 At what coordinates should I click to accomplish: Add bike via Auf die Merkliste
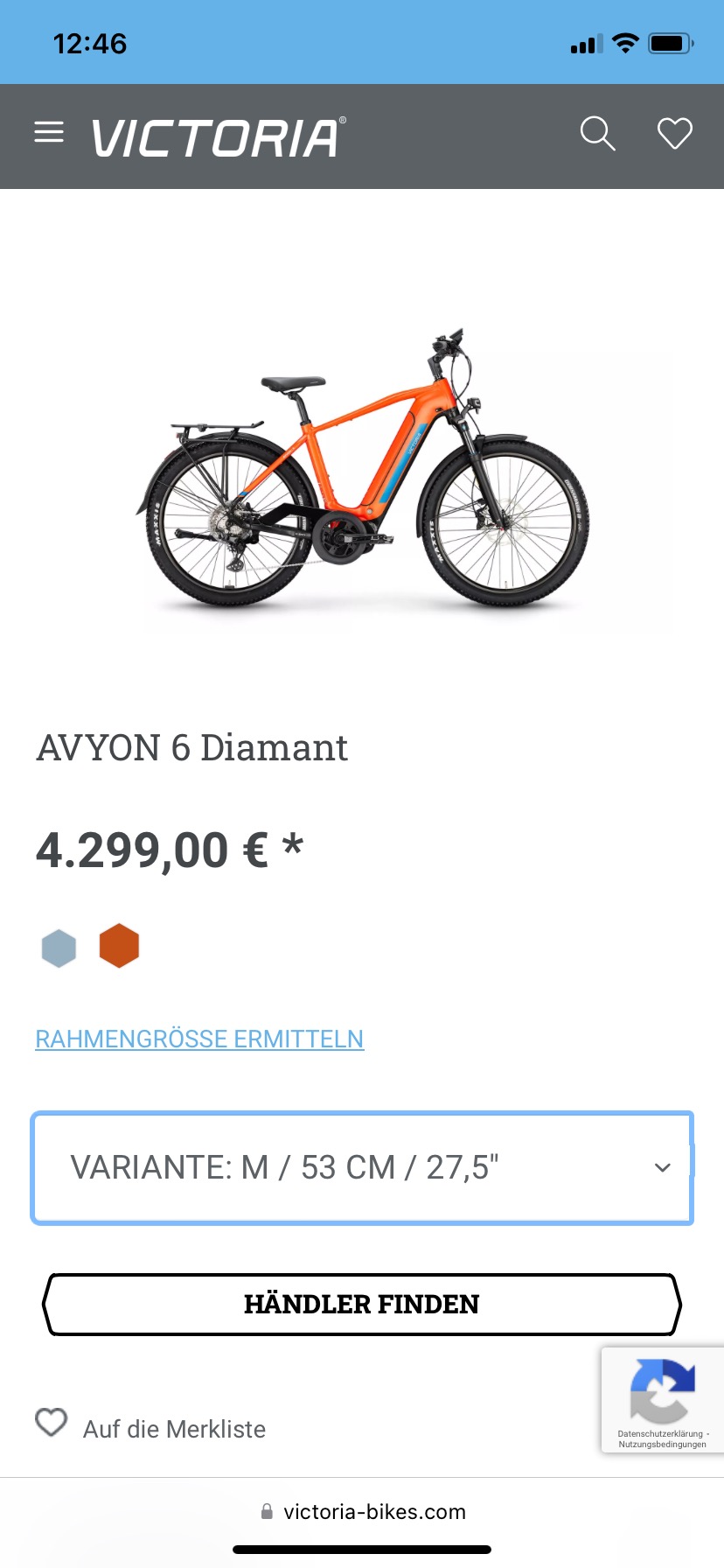click(x=150, y=1427)
